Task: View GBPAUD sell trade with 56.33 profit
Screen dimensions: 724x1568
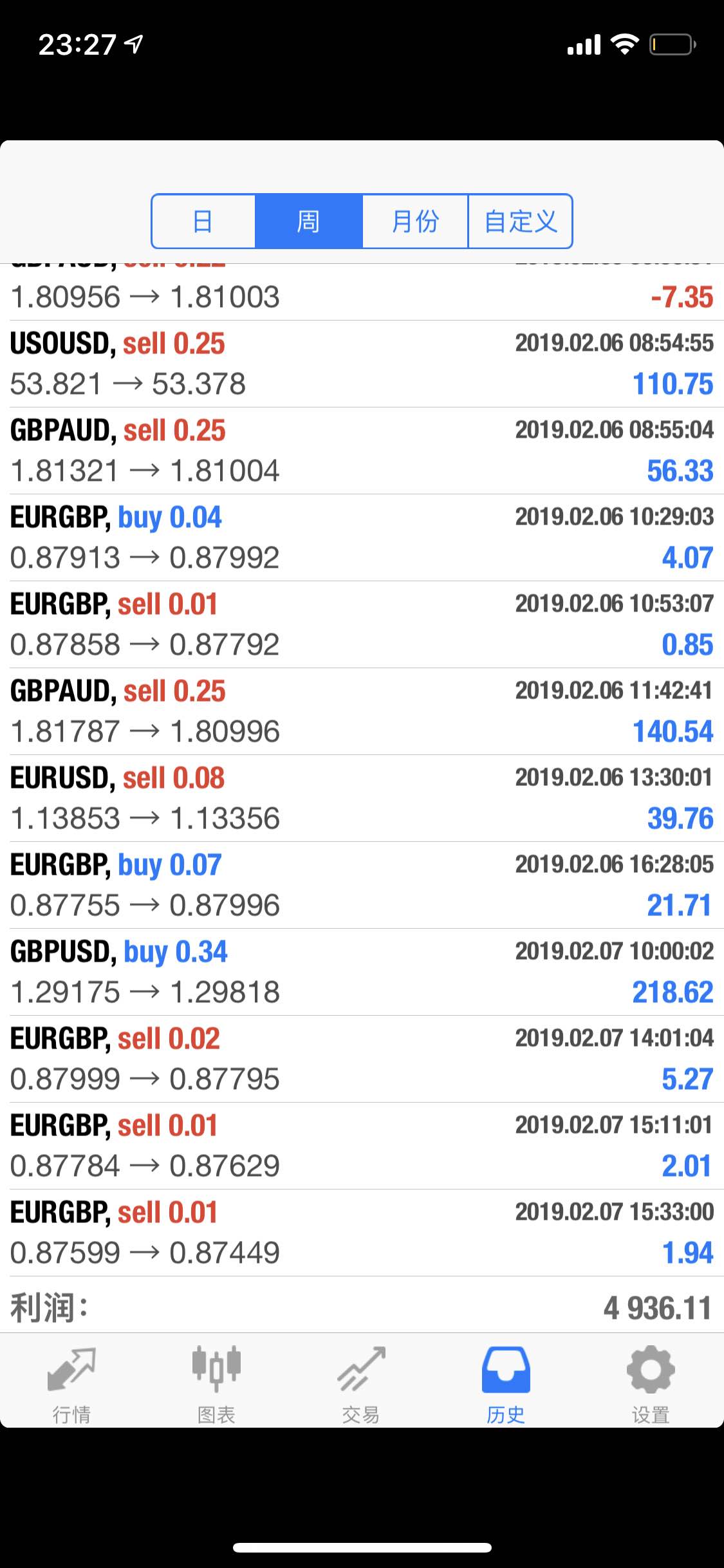Action: tap(362, 451)
